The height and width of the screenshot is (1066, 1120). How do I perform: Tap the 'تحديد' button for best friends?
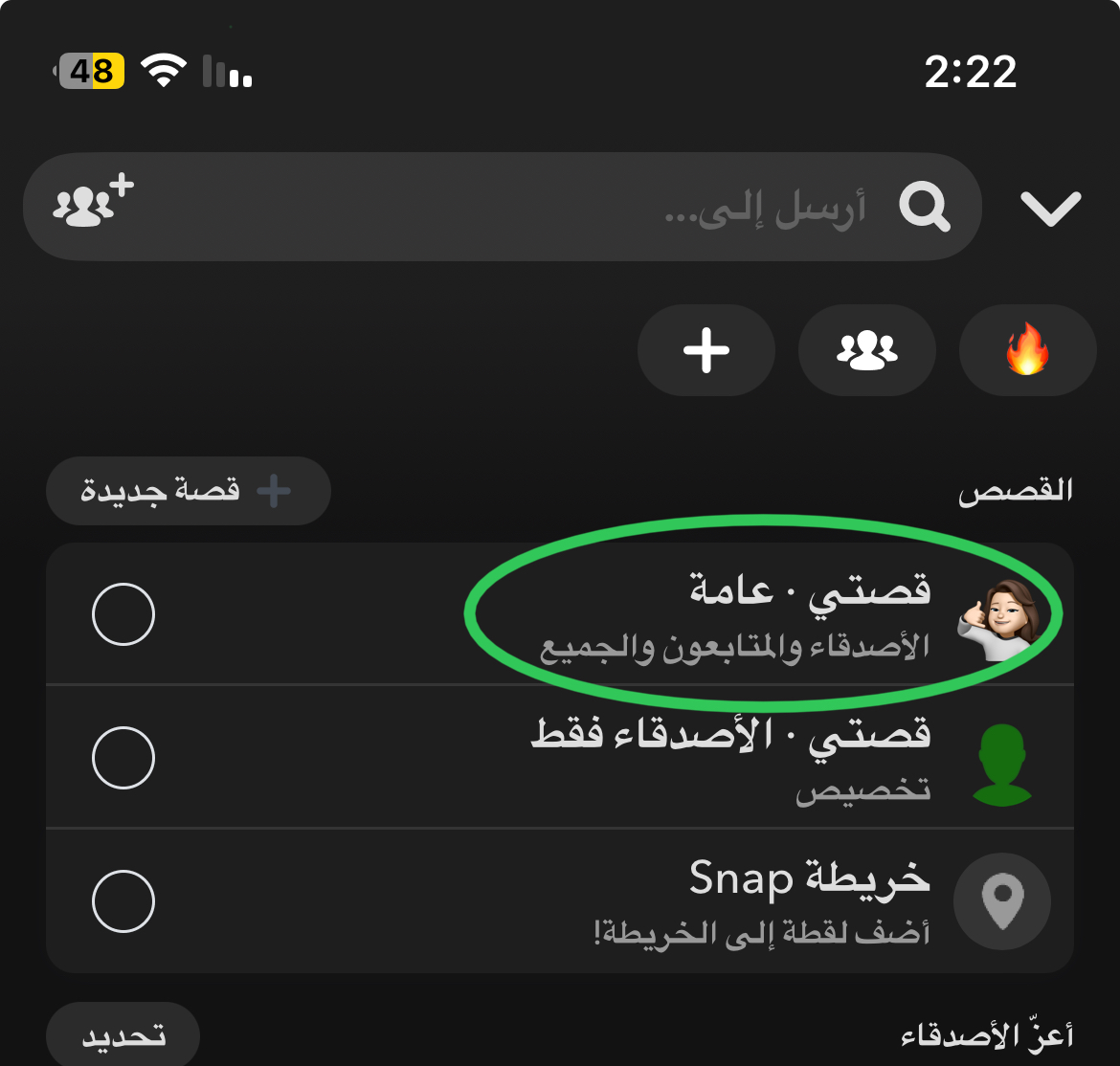(123, 1036)
